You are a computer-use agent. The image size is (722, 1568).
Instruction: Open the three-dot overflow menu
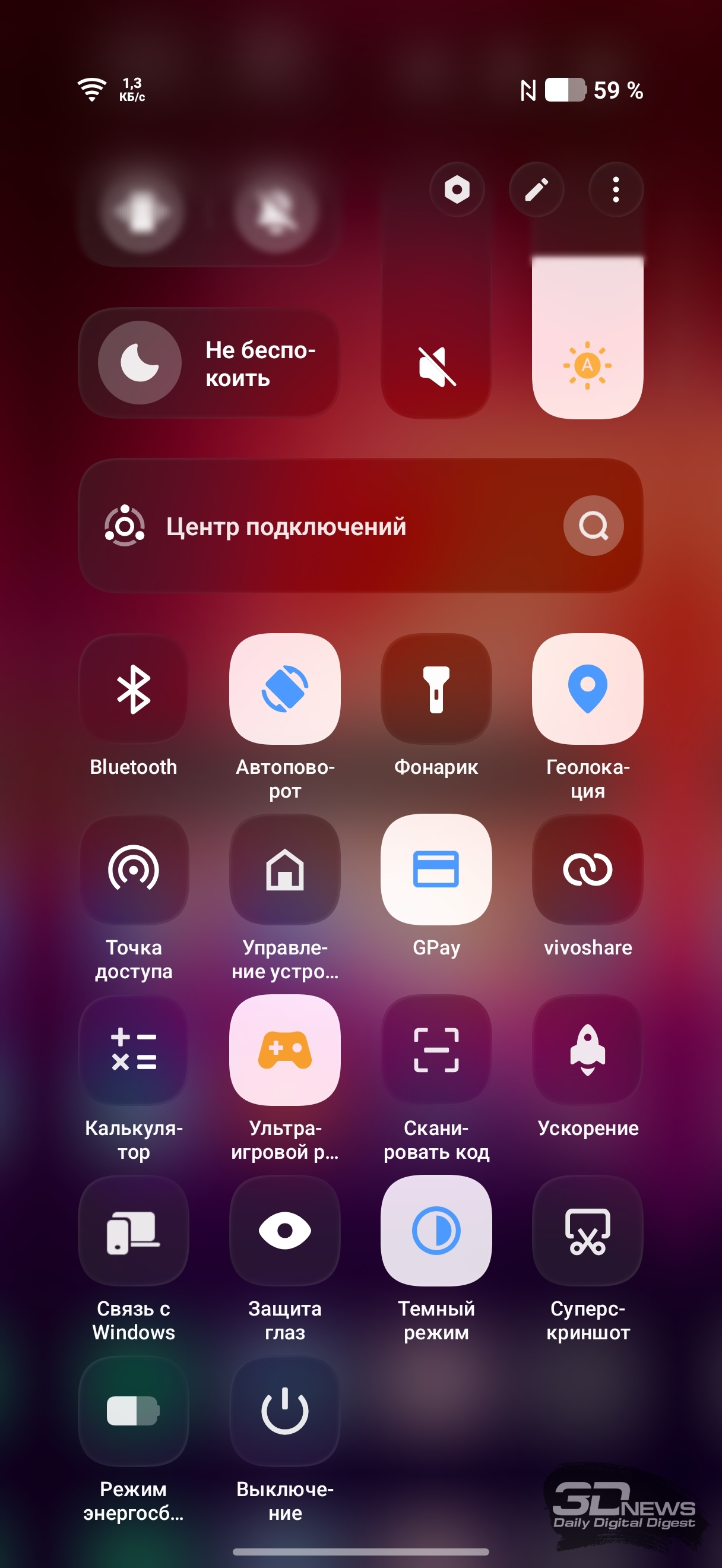point(616,190)
